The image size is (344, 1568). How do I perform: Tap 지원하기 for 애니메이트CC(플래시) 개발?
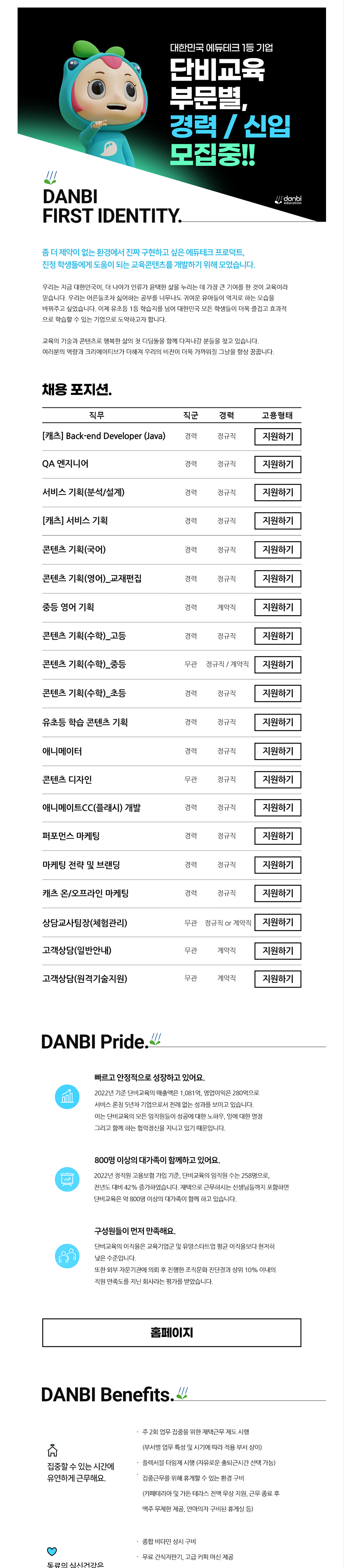278,808
